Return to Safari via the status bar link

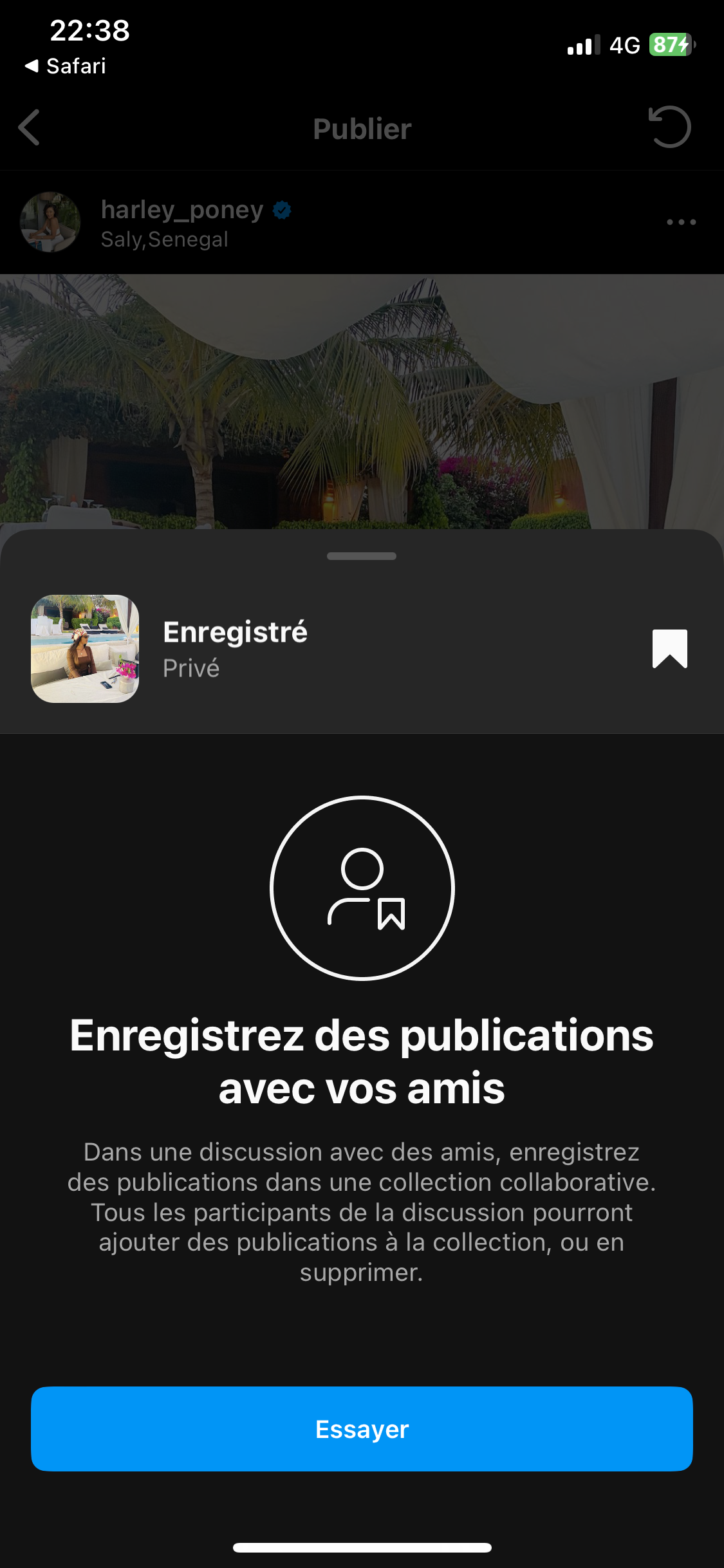point(66,66)
